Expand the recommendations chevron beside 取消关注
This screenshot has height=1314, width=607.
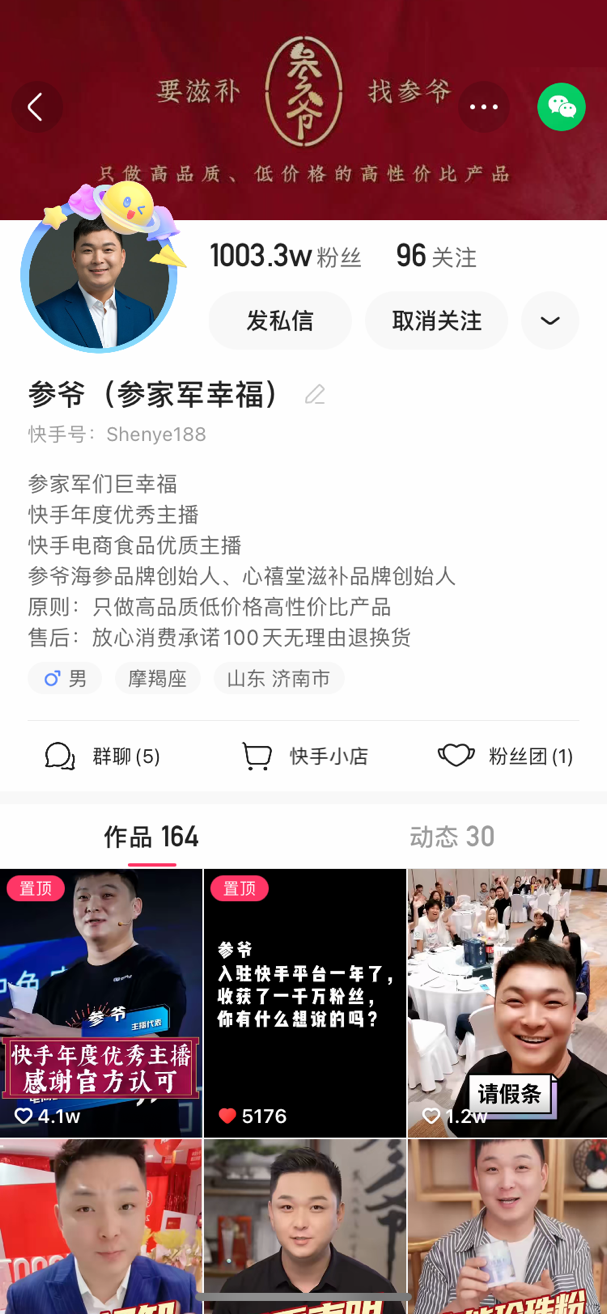tap(550, 321)
